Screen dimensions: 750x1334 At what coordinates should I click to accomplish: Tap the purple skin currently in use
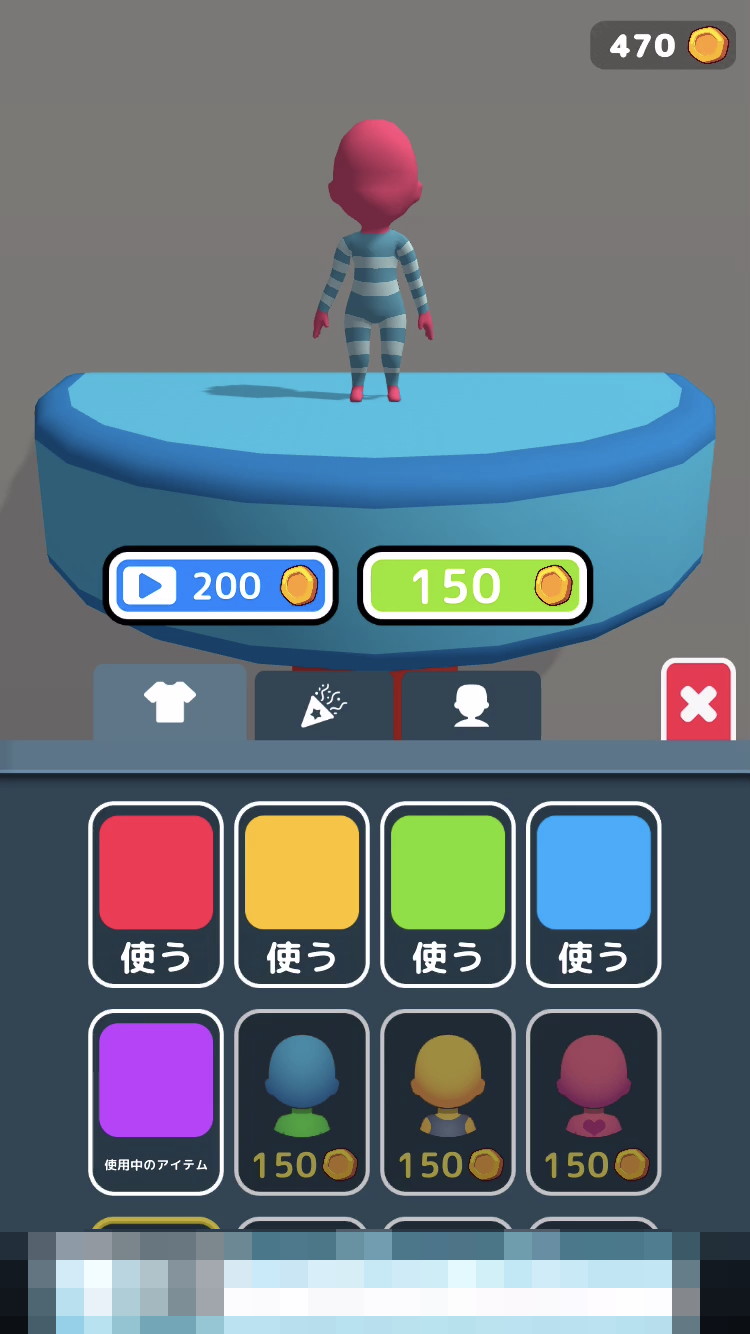coord(156,1101)
